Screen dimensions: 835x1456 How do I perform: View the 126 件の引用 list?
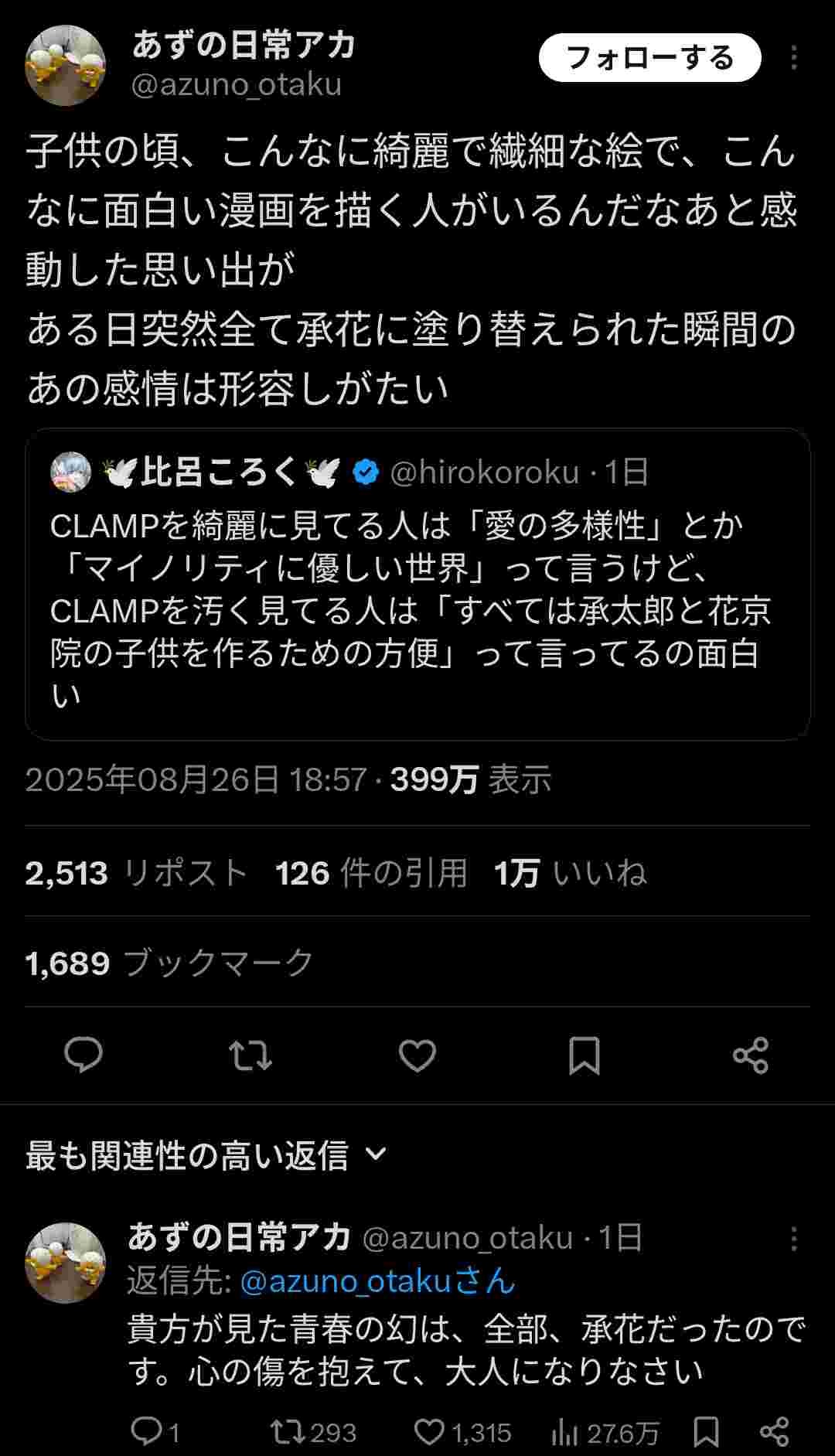pyautogui.click(x=371, y=873)
